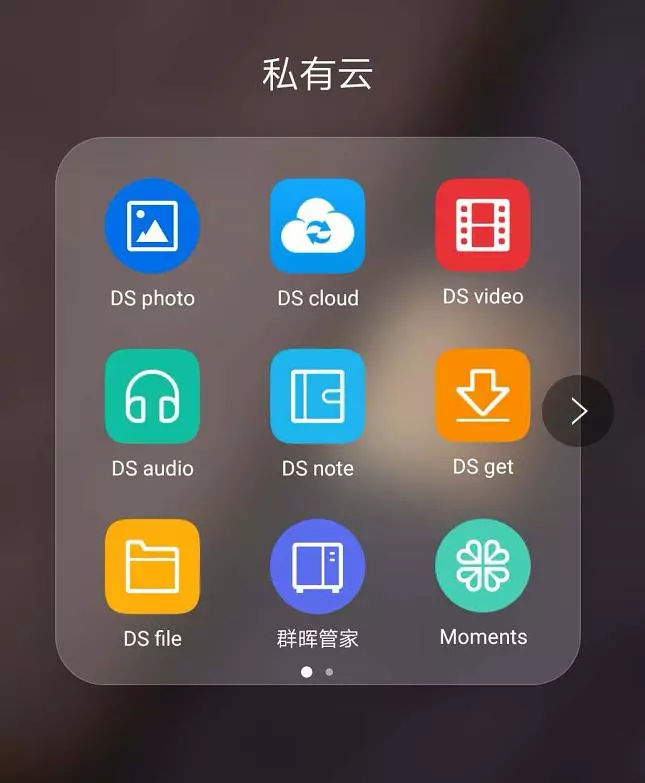
Task: Open DS file manager
Action: [152, 566]
